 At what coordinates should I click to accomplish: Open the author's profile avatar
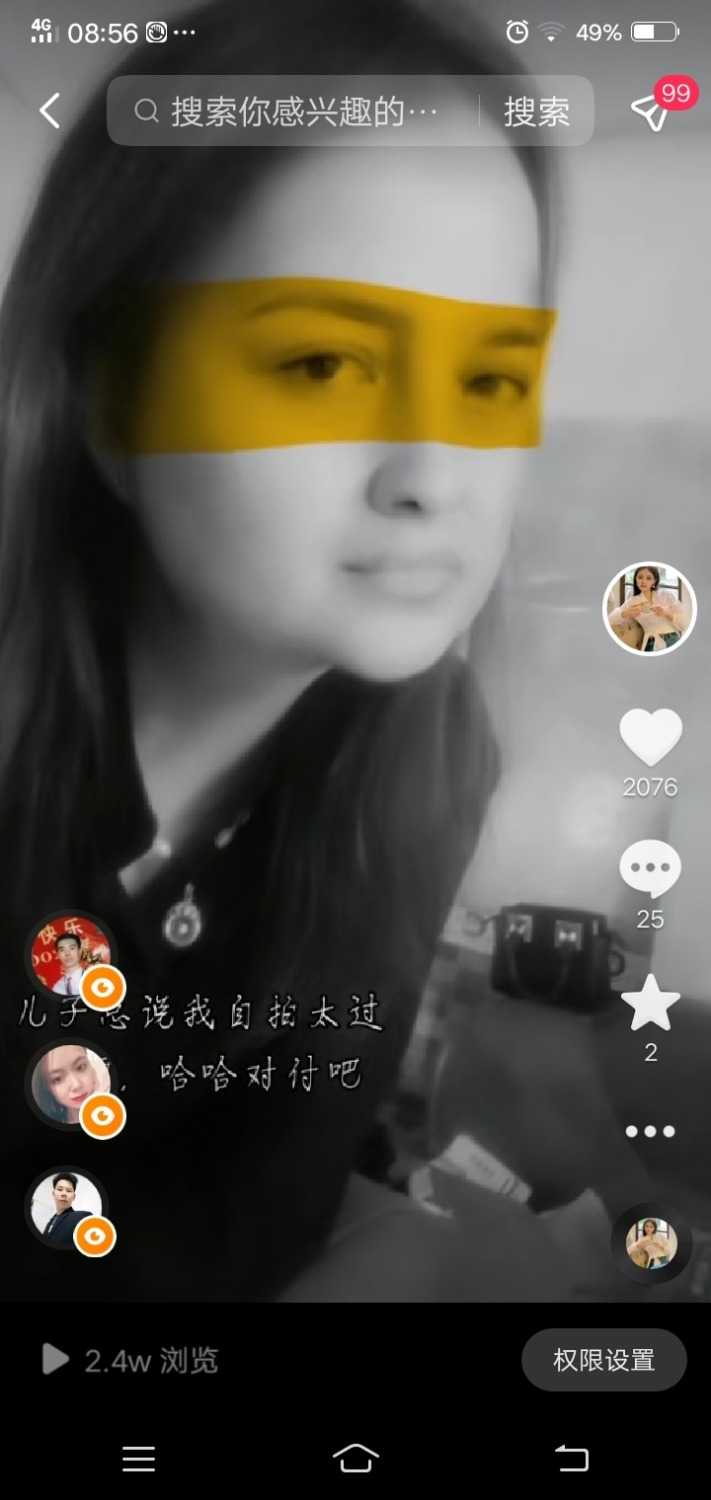pyautogui.click(x=650, y=609)
